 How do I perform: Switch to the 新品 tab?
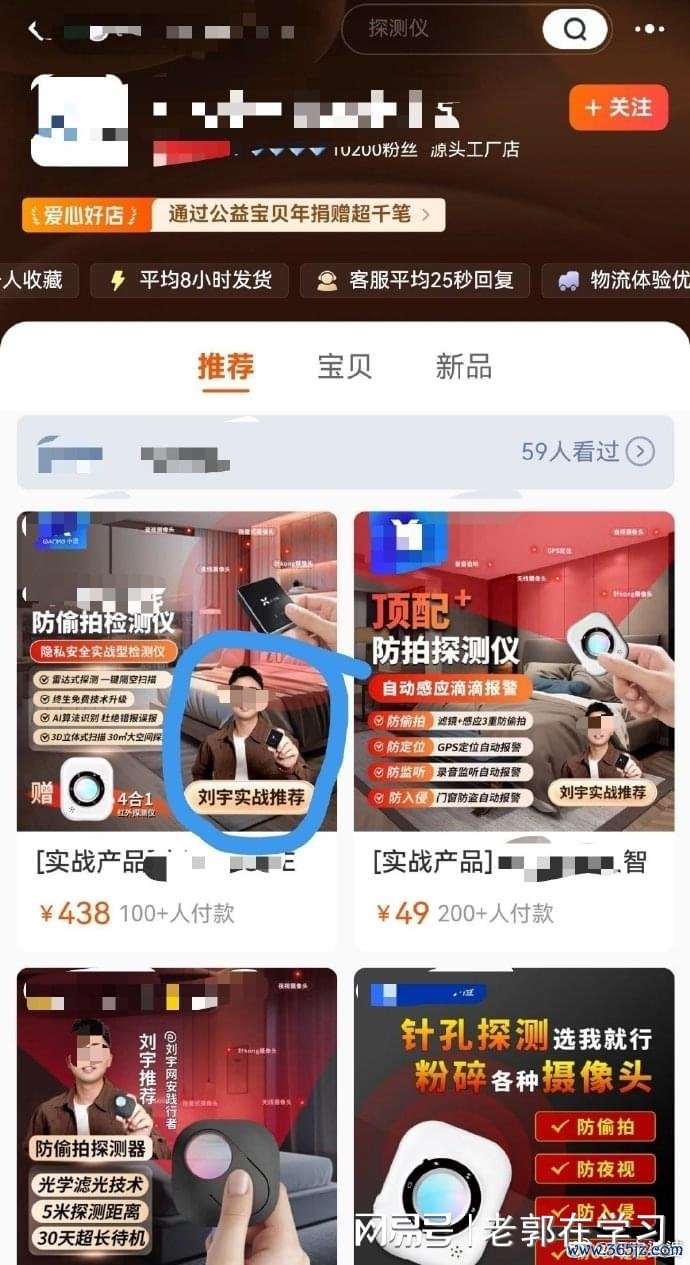pyautogui.click(x=463, y=366)
